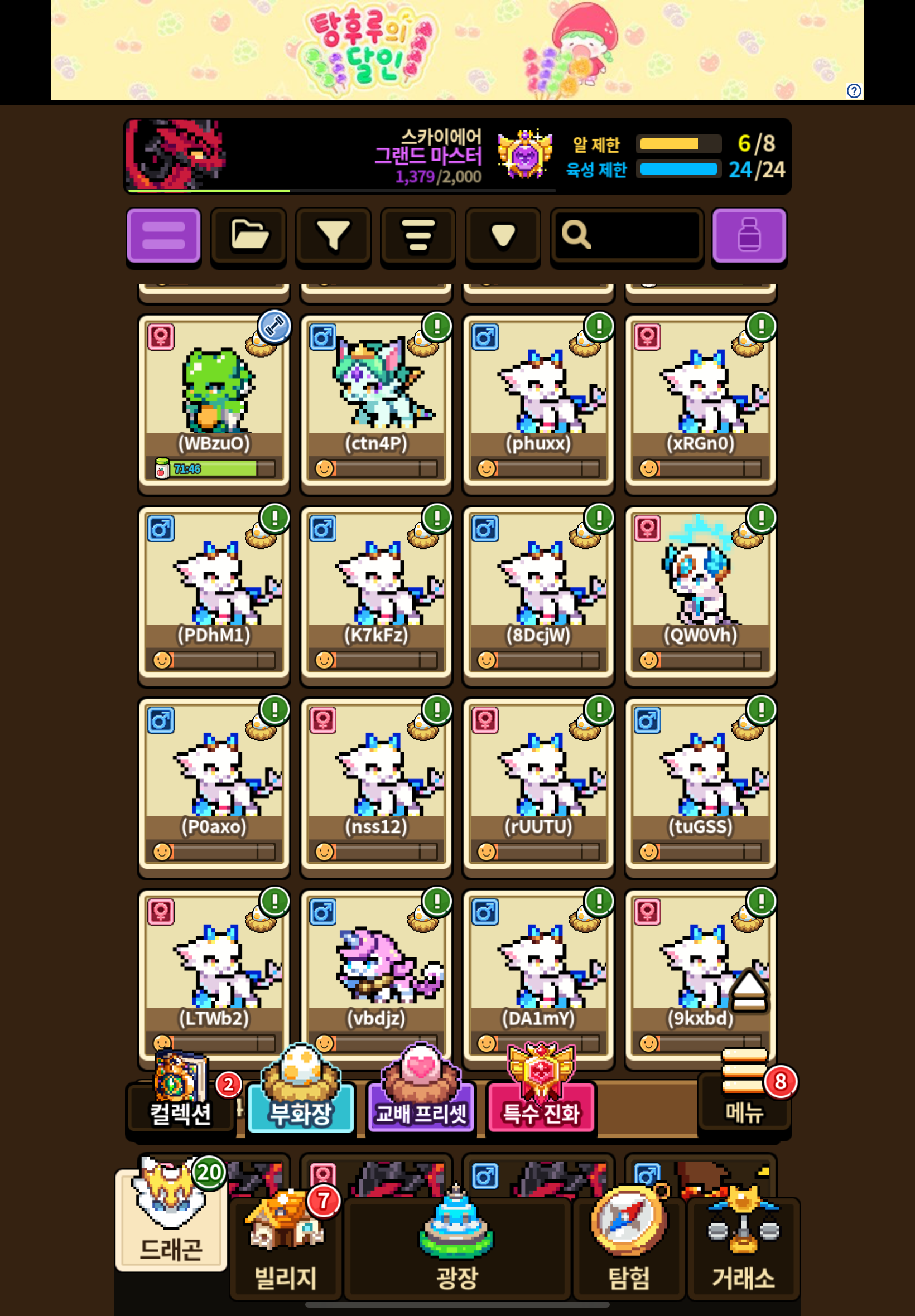
Task: Open the pink dragon card (vbdjz)
Action: [x=376, y=974]
